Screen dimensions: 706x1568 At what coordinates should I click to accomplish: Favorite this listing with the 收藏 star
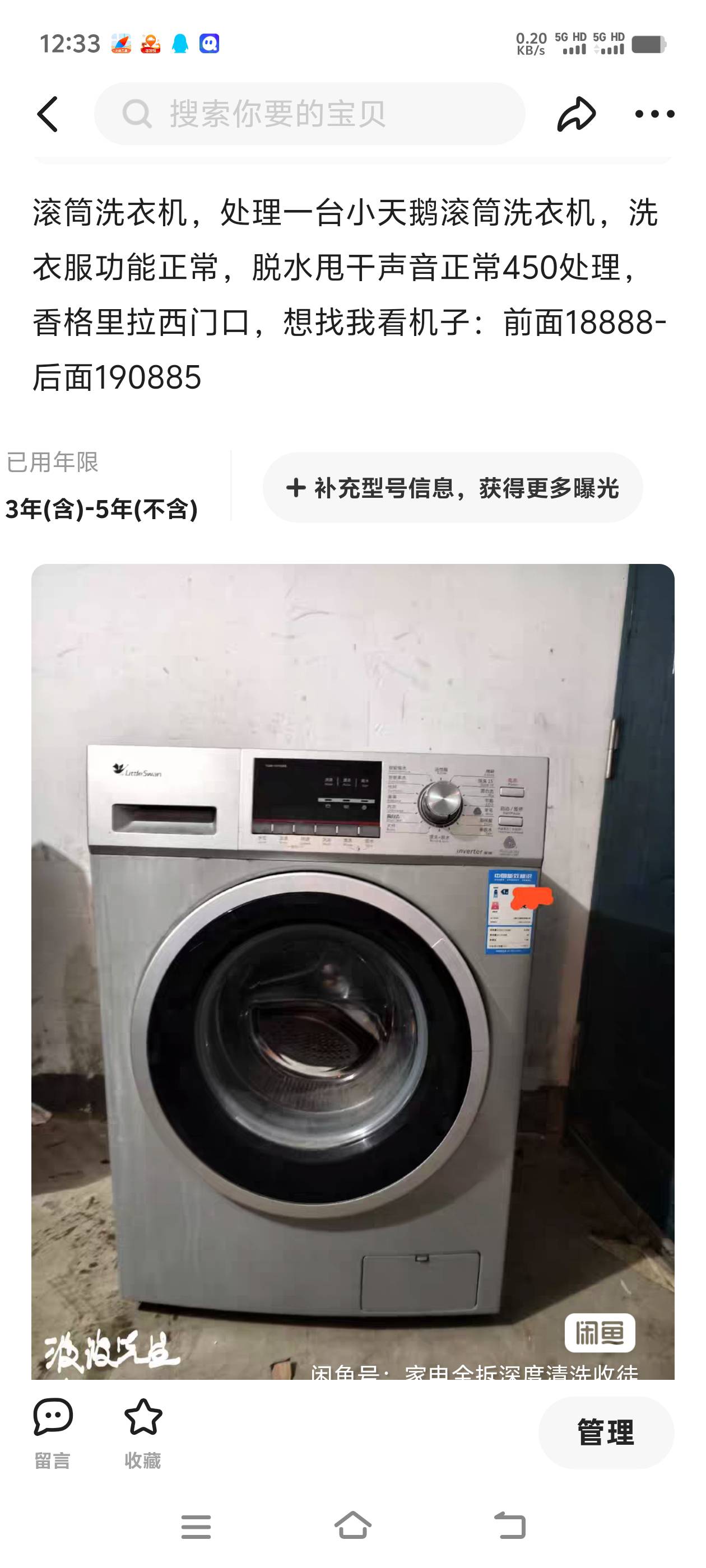[142, 1433]
